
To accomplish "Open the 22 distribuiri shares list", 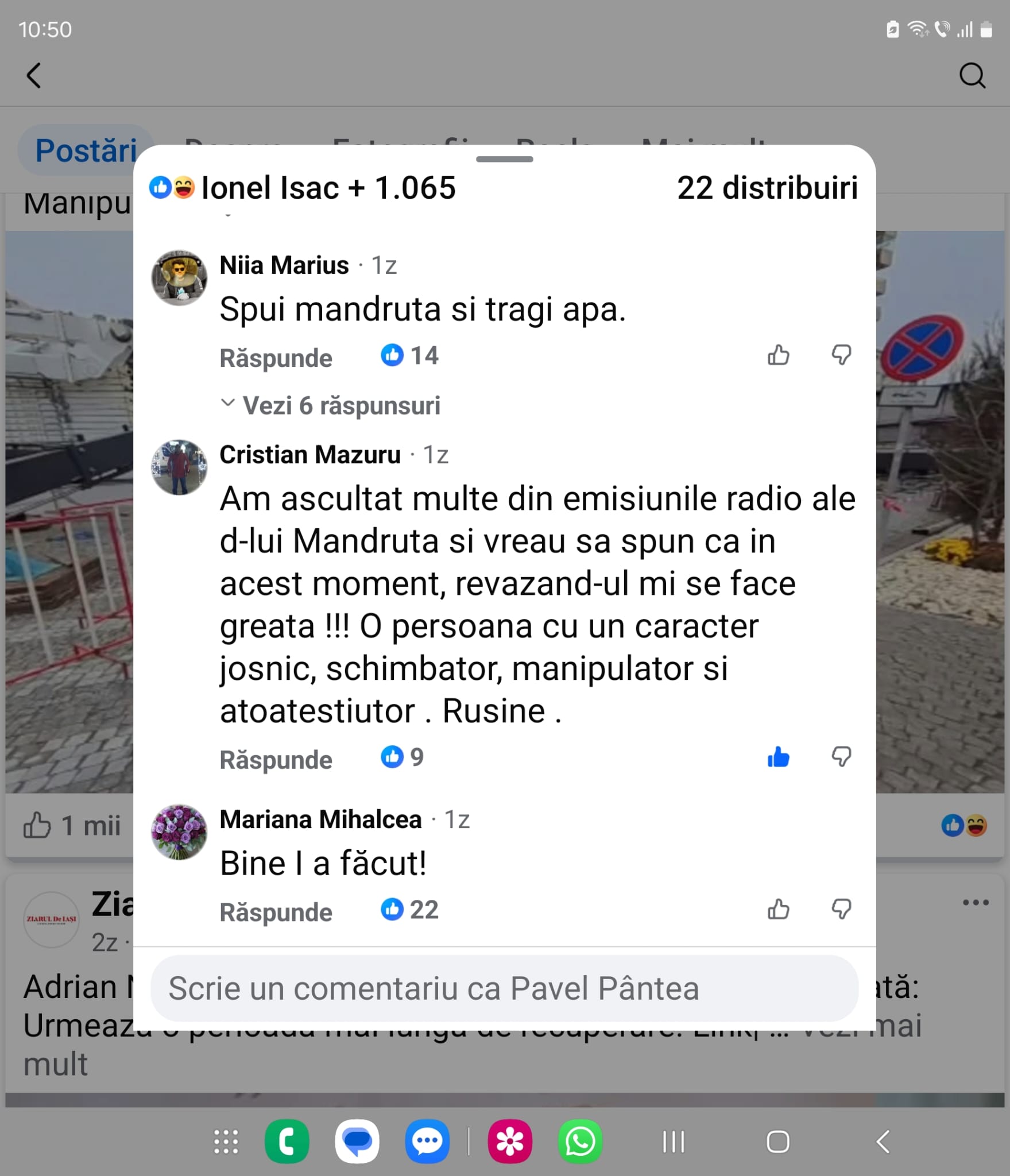I will click(x=767, y=188).
